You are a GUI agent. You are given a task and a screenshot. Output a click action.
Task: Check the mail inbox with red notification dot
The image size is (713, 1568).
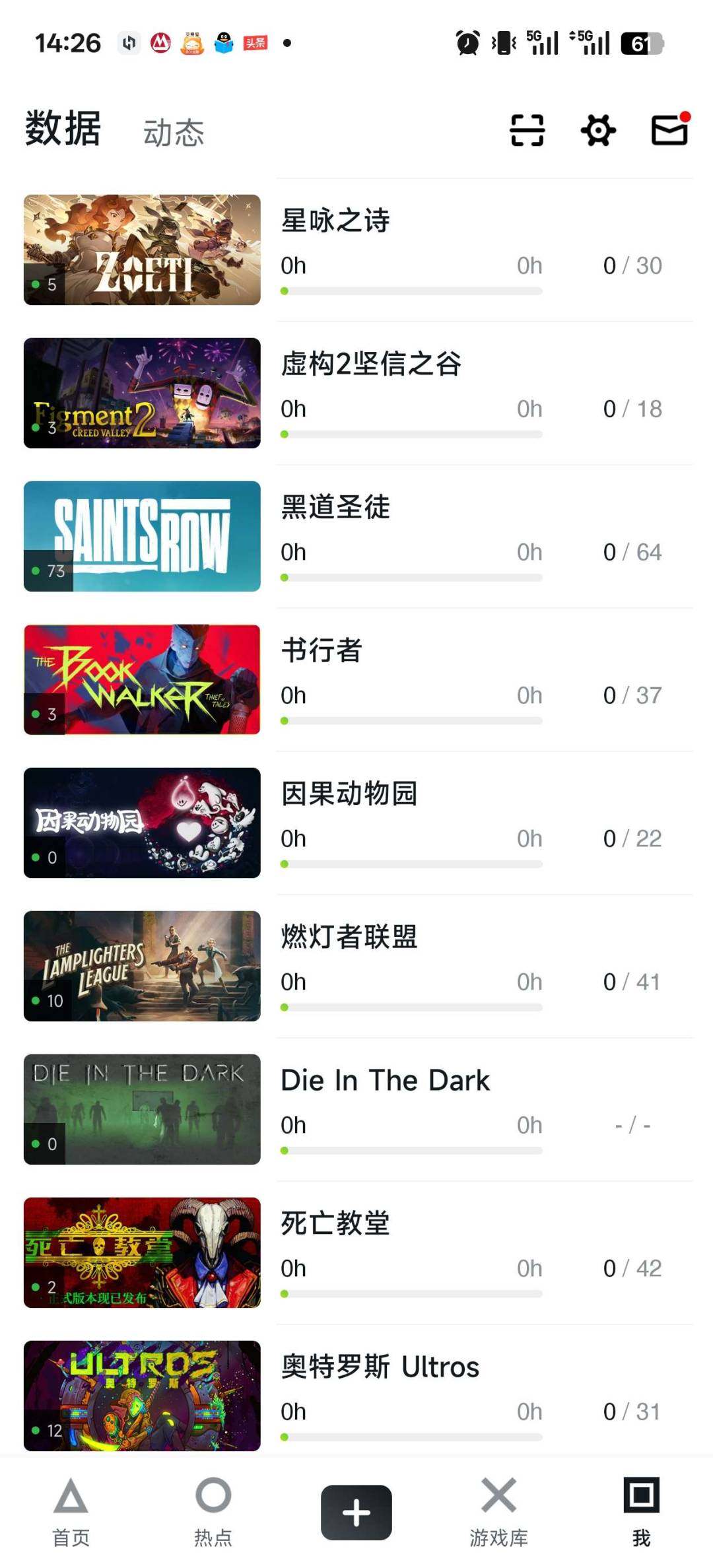point(669,131)
